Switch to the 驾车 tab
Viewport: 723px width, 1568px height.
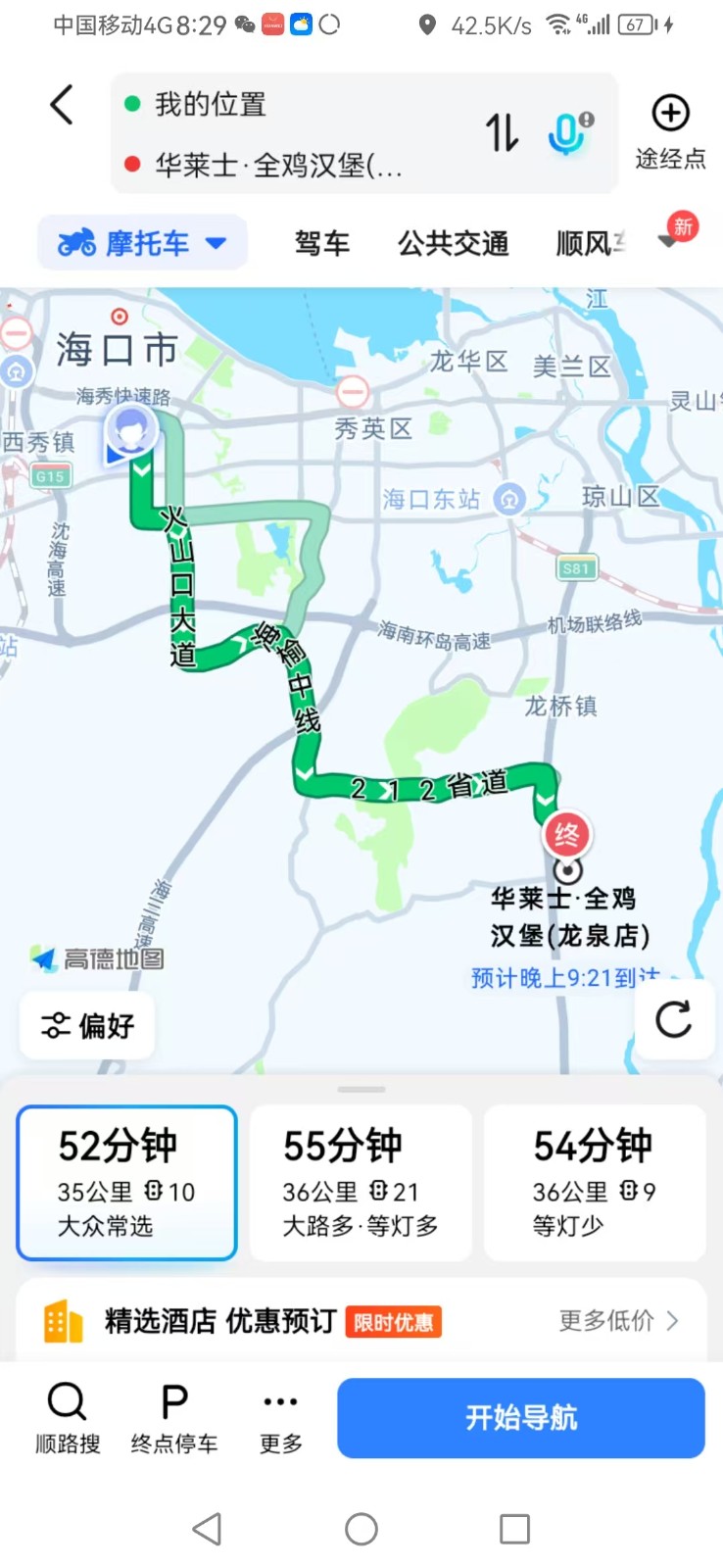tap(321, 243)
